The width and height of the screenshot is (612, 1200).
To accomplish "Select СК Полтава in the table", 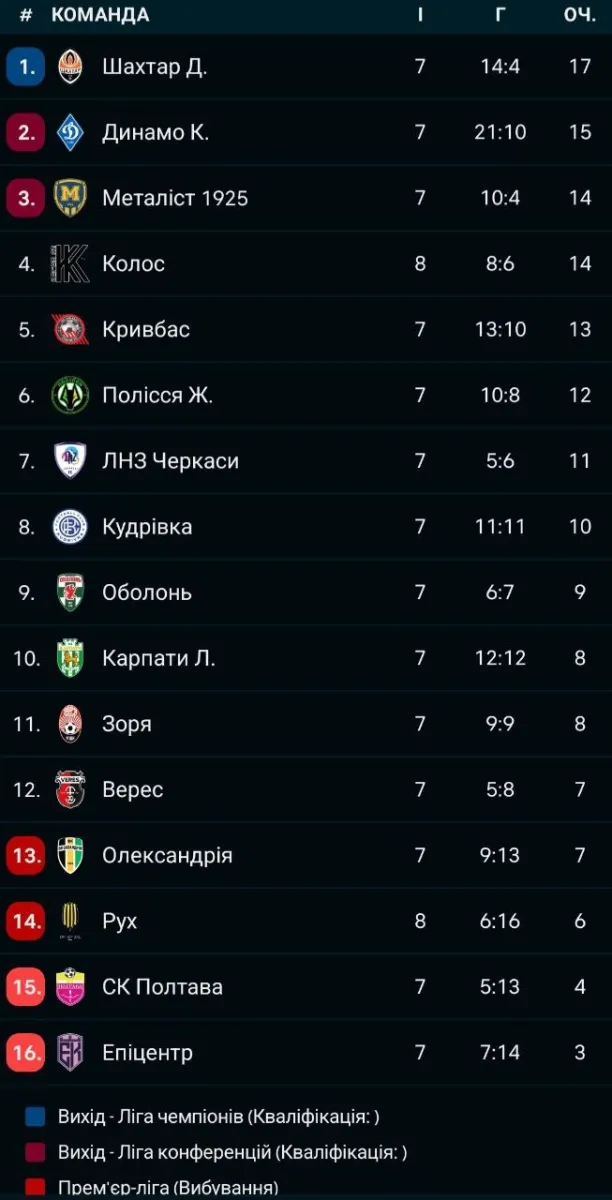I will (162, 987).
